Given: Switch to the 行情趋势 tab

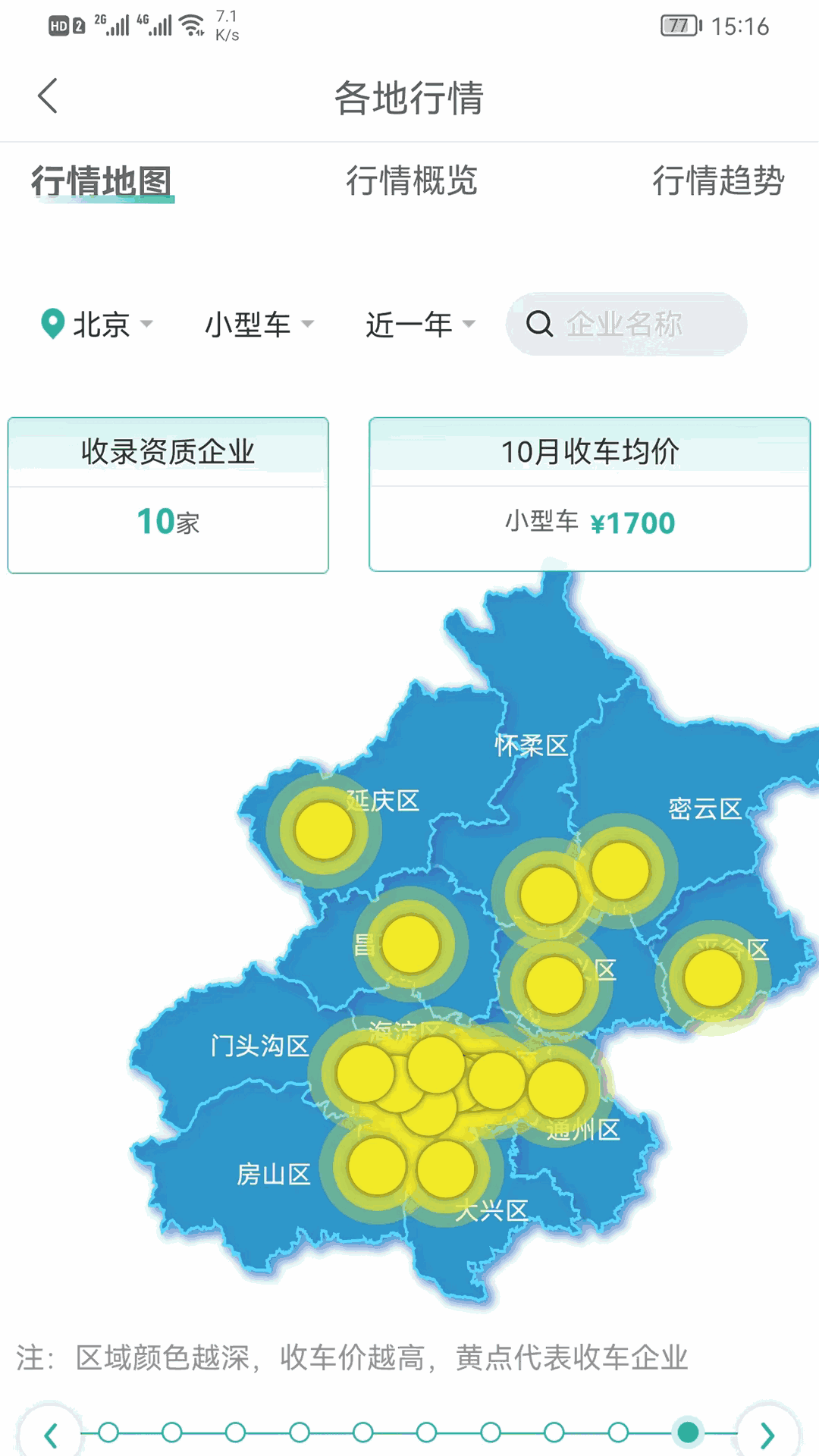Looking at the screenshot, I should coord(718,181).
